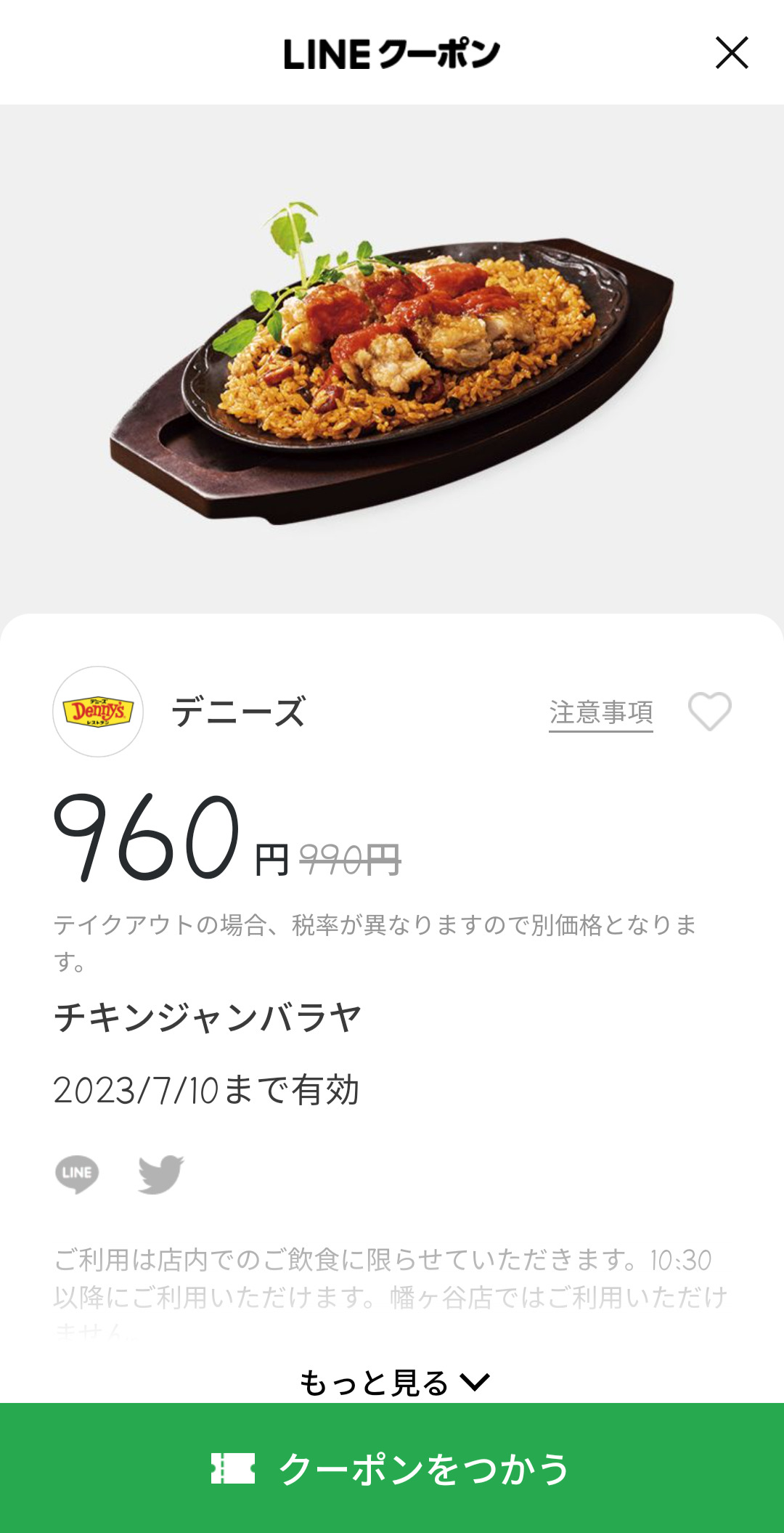The height and width of the screenshot is (1533, 784).
Task: Open the 注意事項 notes link
Action: coord(600,713)
